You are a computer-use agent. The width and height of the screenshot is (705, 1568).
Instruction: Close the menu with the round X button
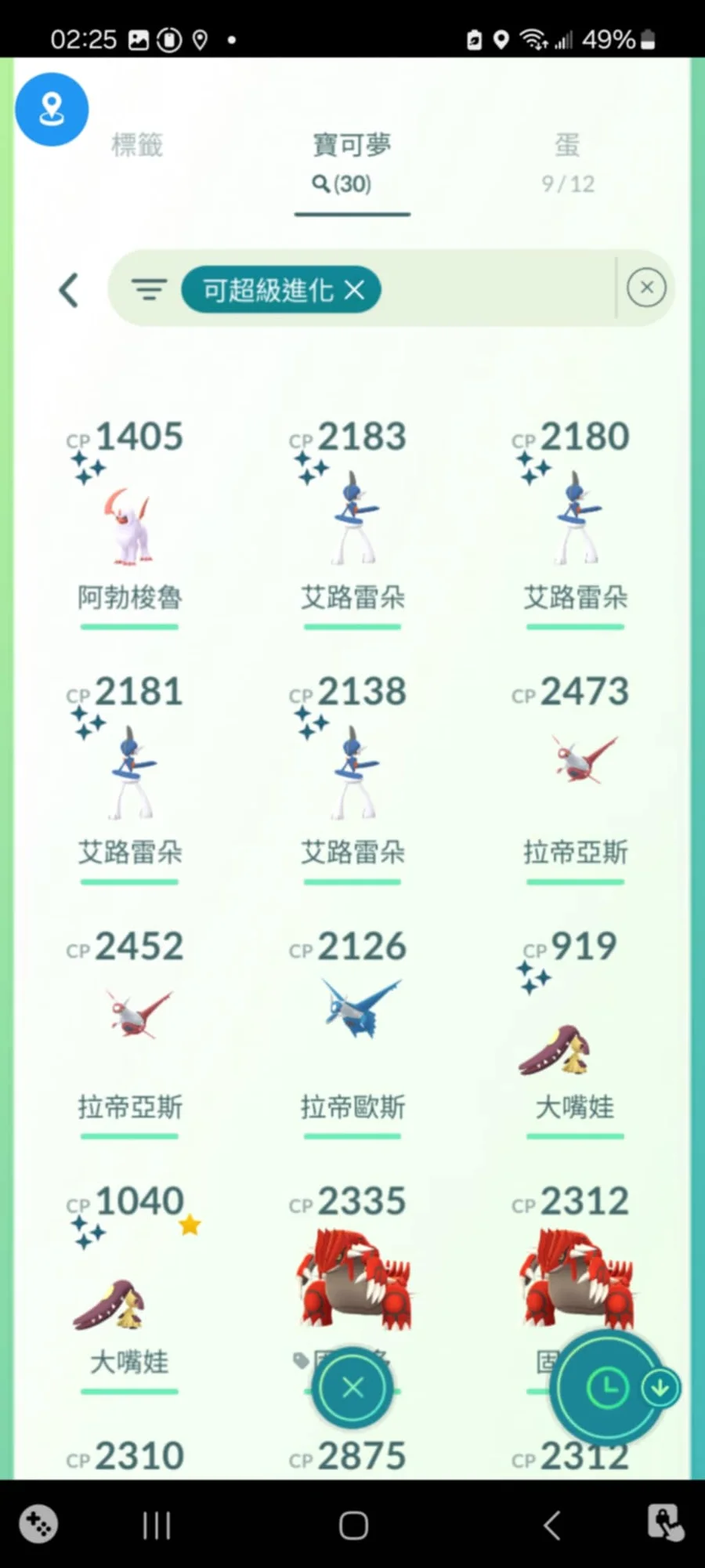coord(352,1388)
